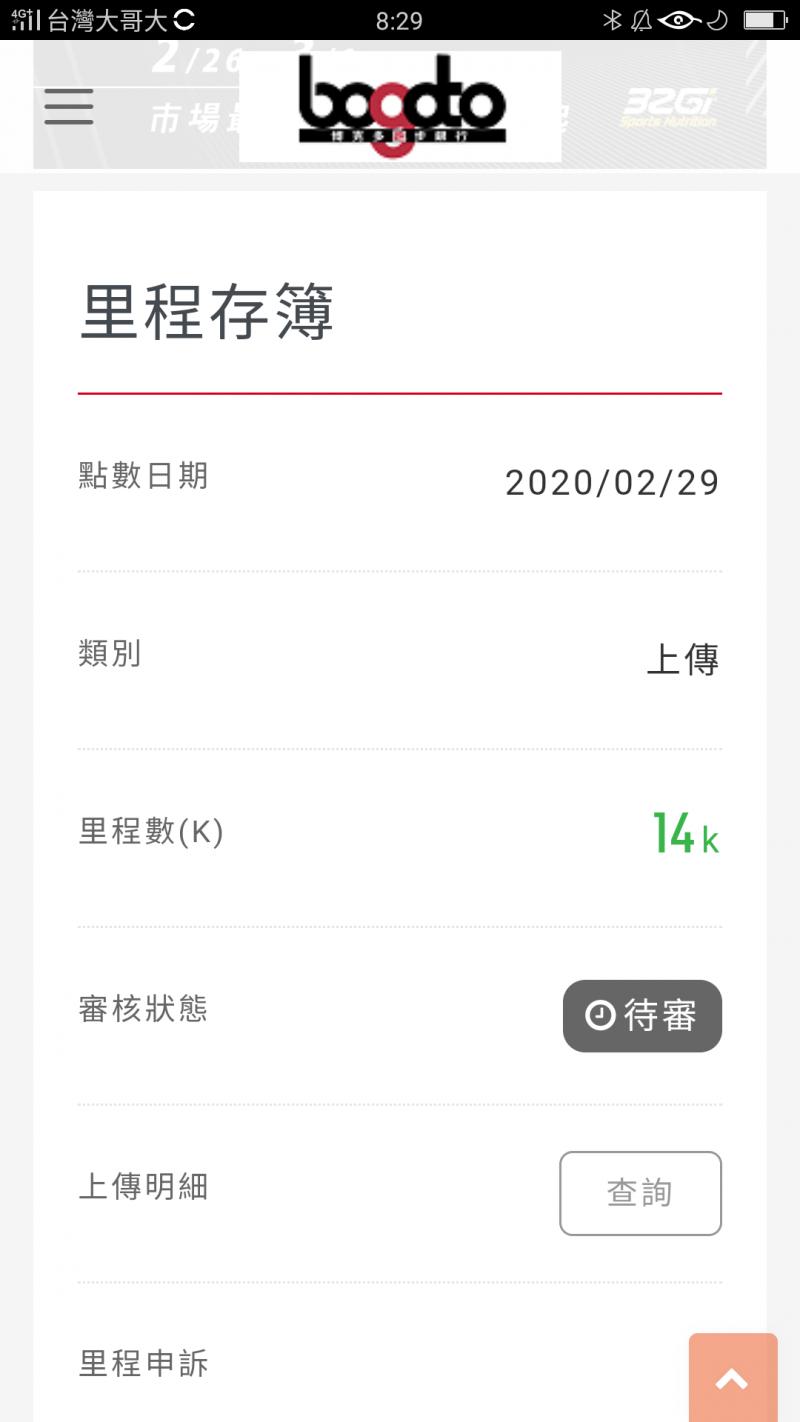Tap the scroll-to-top arrow button
Screen dimensions: 800x1422
coord(732,1379)
